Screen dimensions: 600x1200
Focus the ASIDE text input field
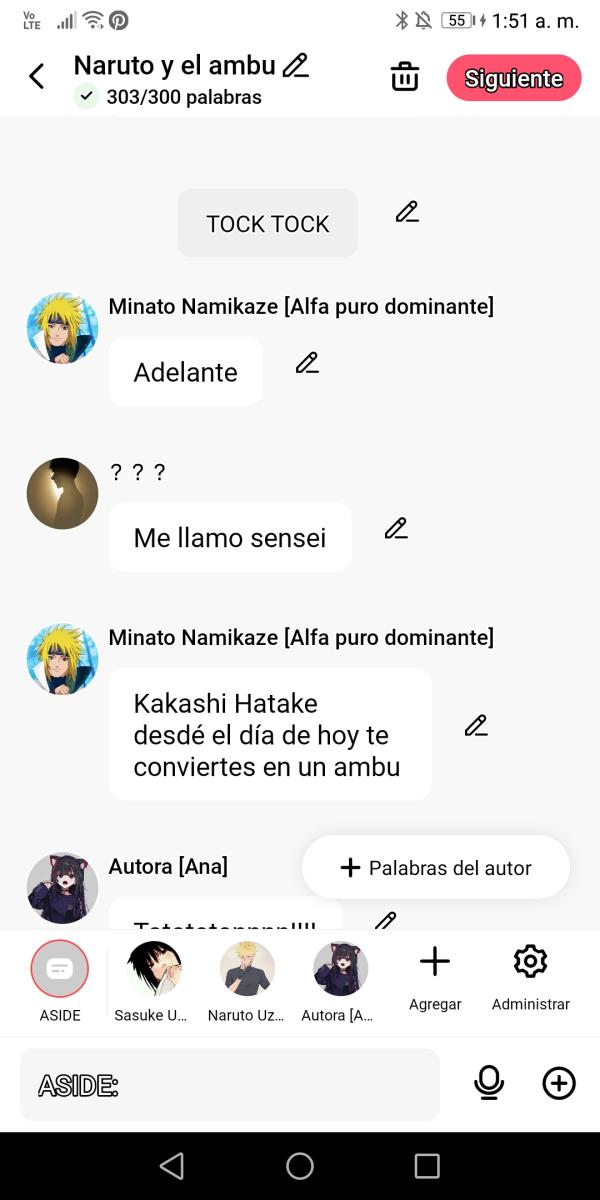click(x=230, y=1085)
